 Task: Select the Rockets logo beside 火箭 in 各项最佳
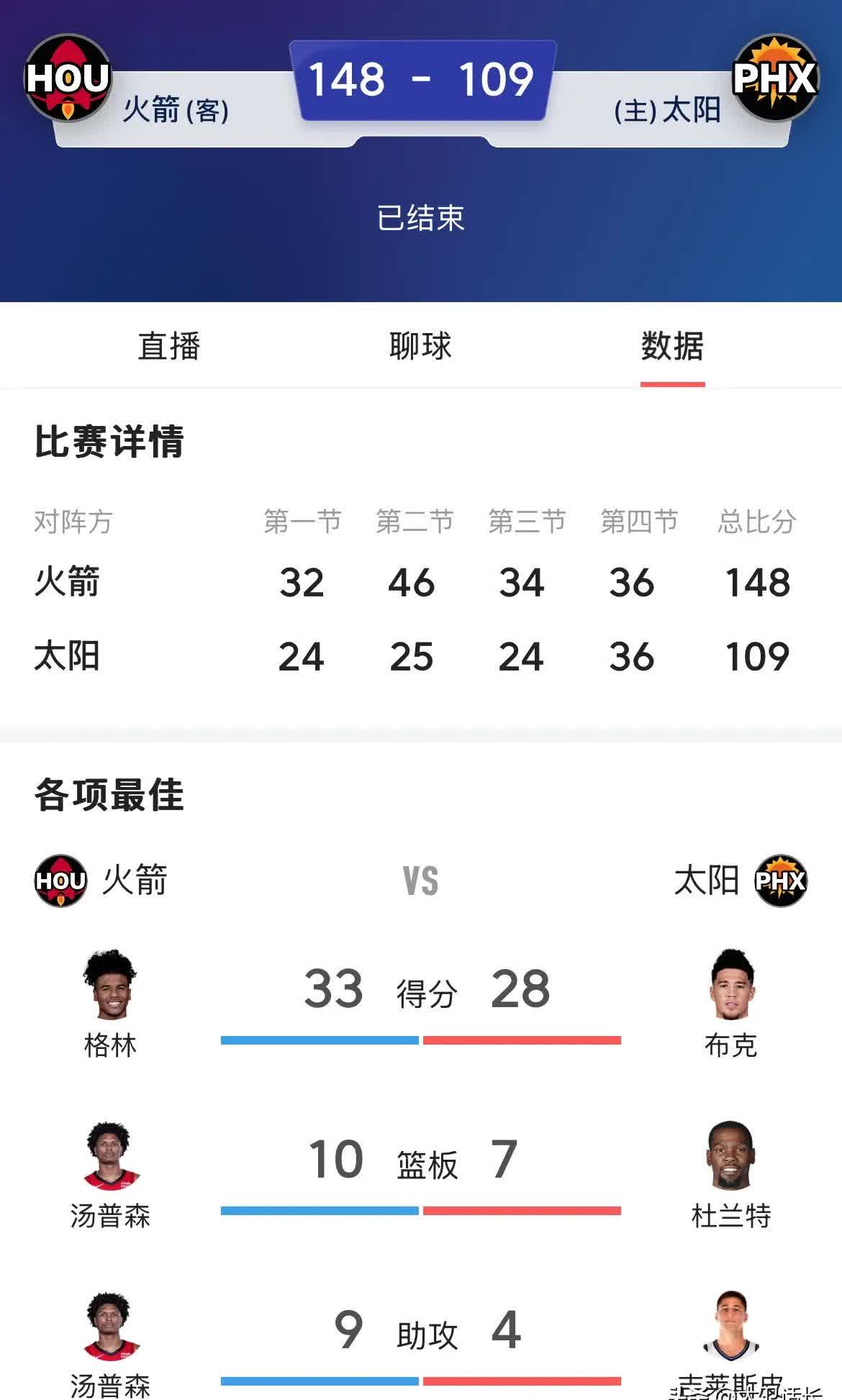61,879
